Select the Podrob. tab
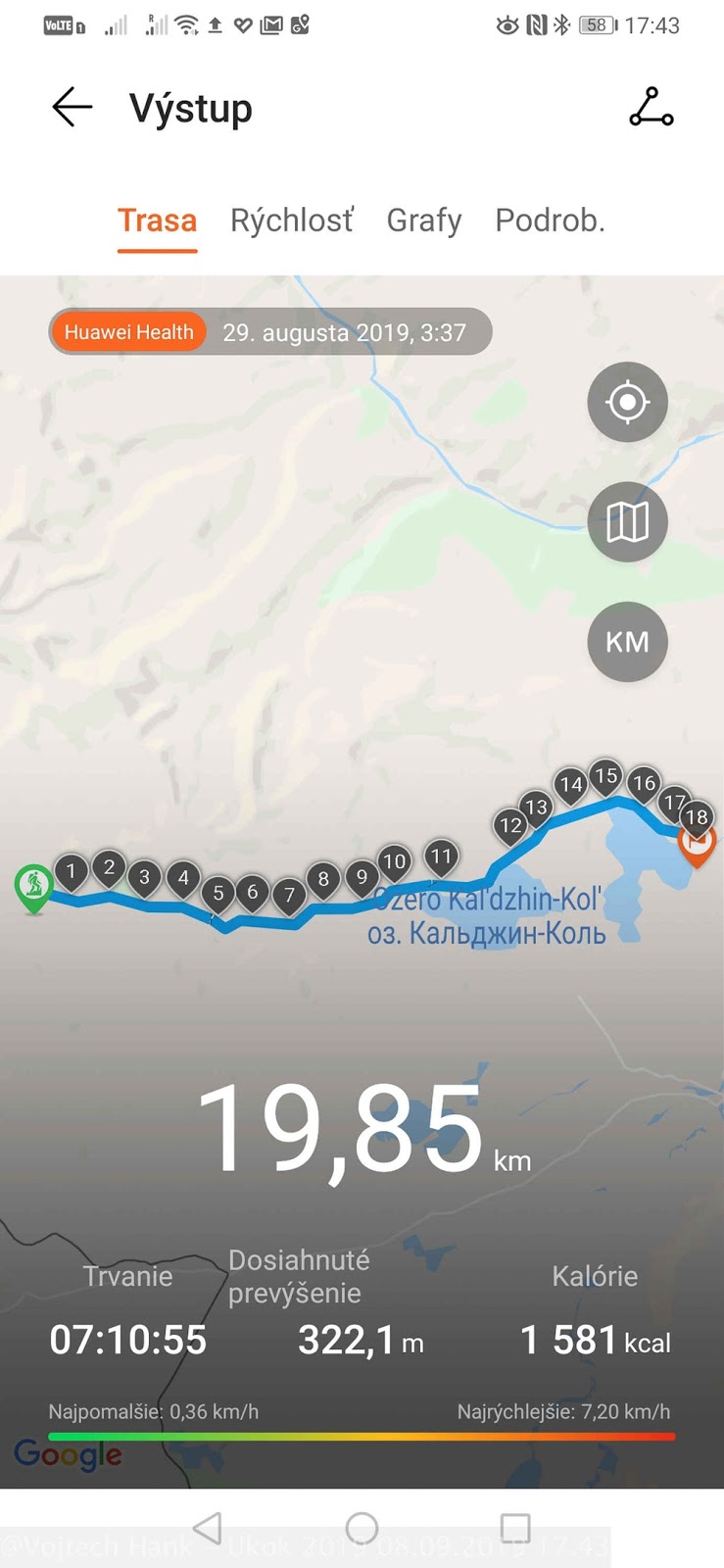The image size is (724, 1568). click(550, 220)
